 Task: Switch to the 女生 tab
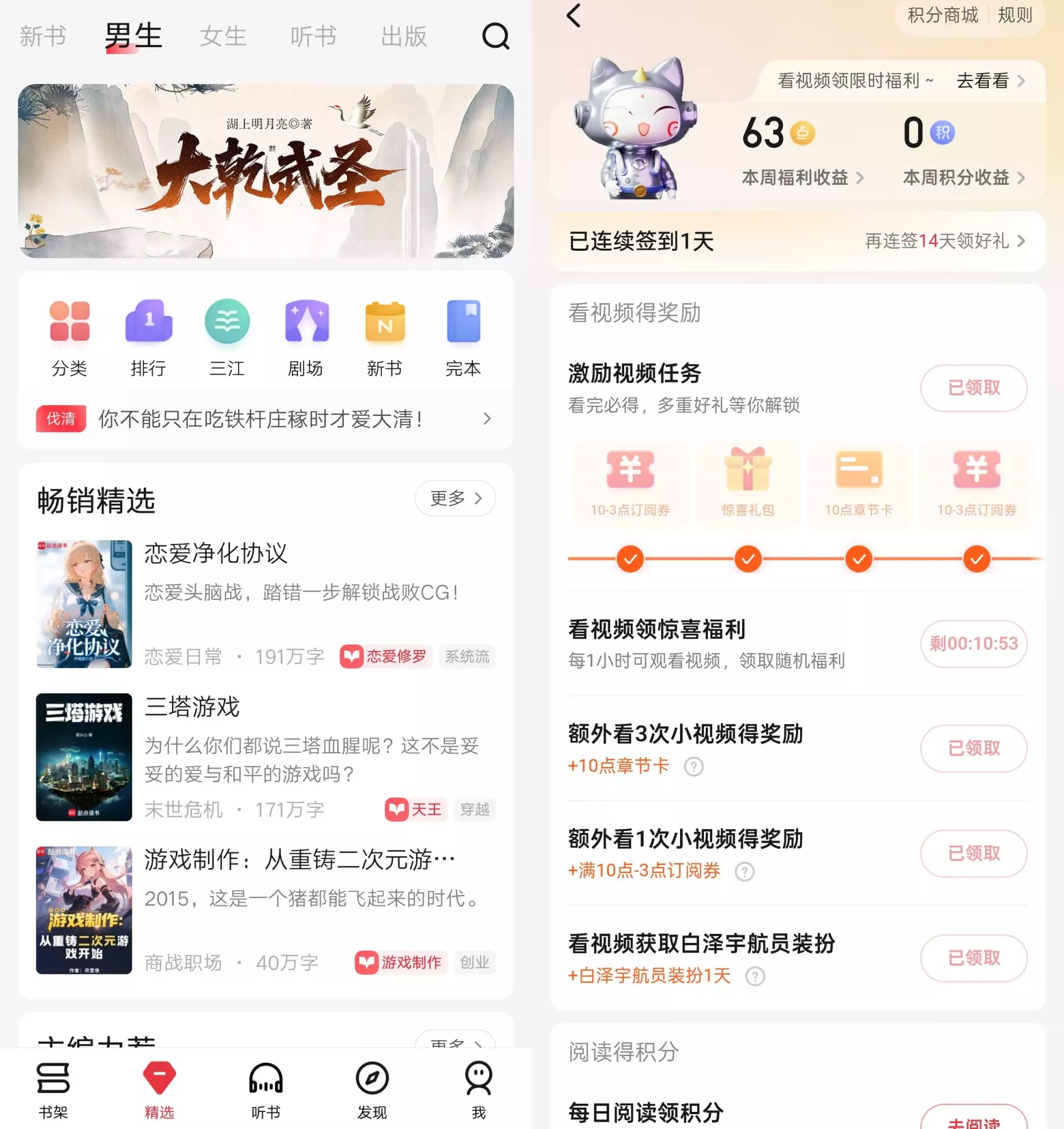tap(223, 36)
